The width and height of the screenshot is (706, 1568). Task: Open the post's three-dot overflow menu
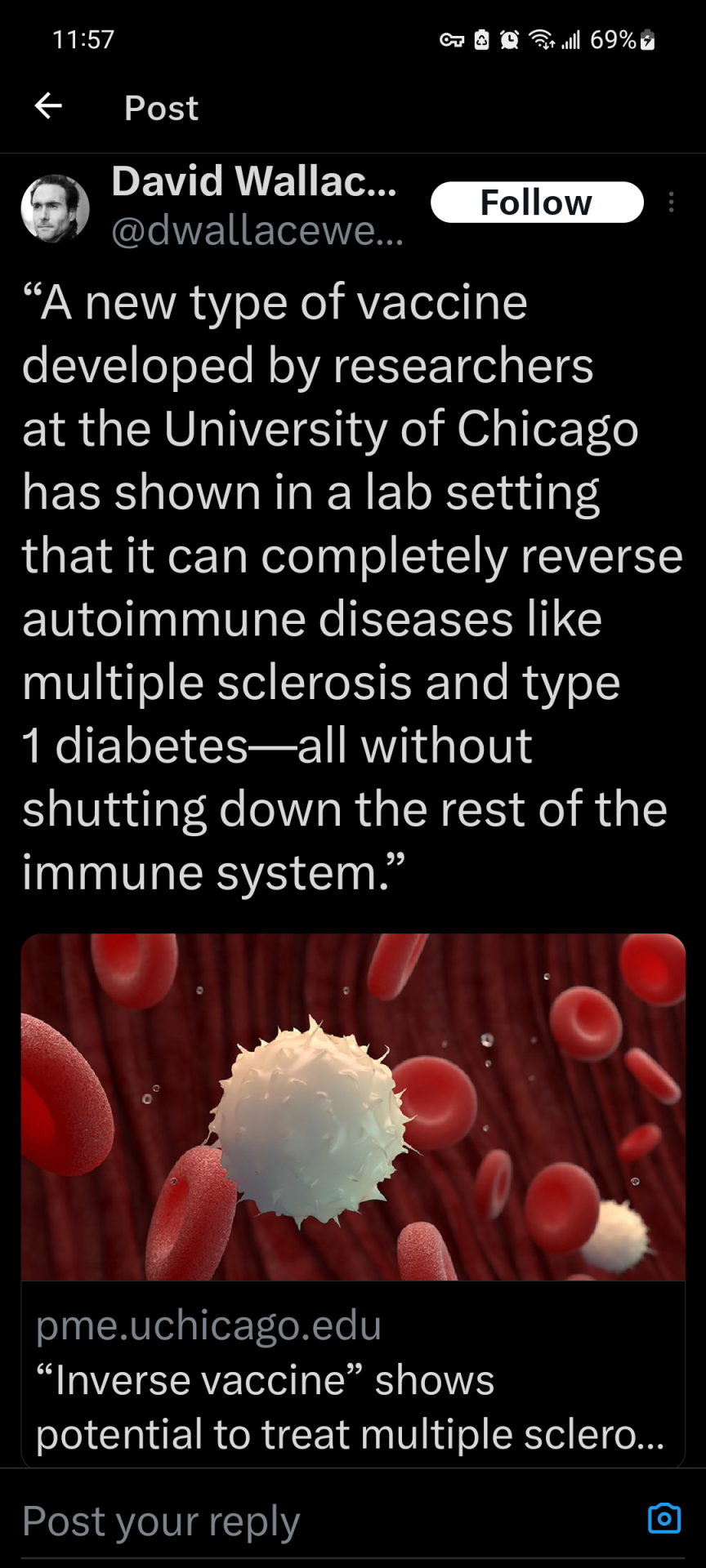671,203
